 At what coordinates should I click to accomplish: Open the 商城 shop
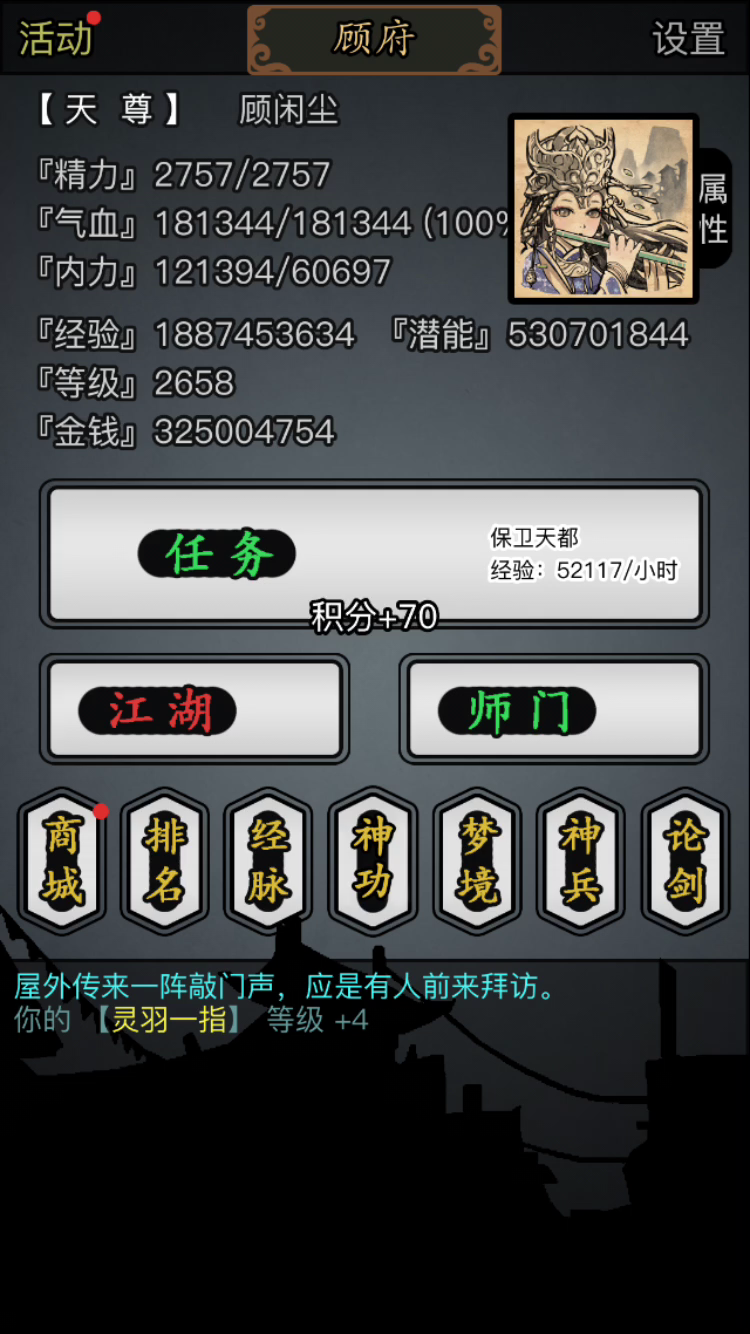(62, 861)
